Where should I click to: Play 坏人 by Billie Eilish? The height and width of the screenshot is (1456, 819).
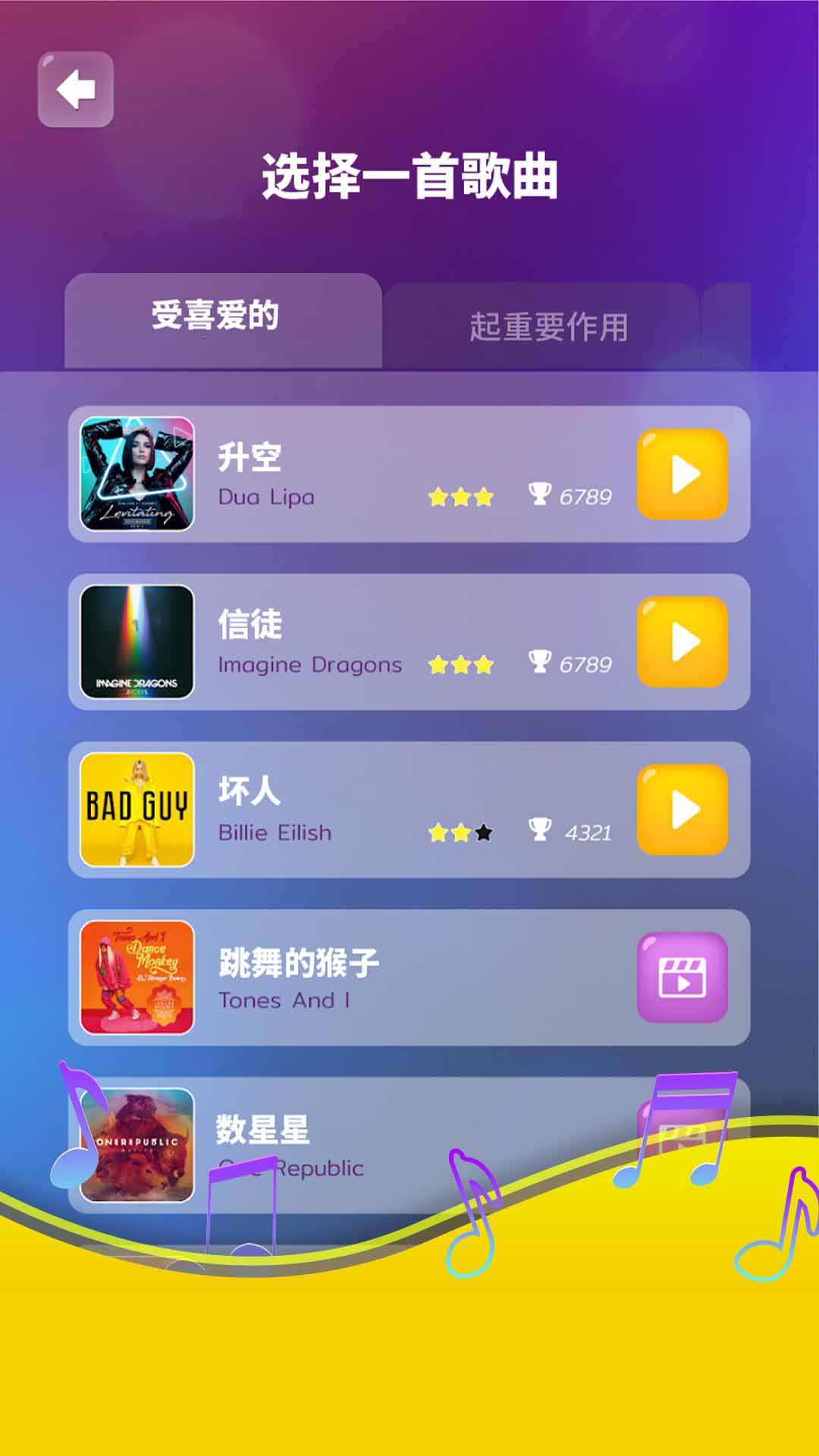(682, 810)
